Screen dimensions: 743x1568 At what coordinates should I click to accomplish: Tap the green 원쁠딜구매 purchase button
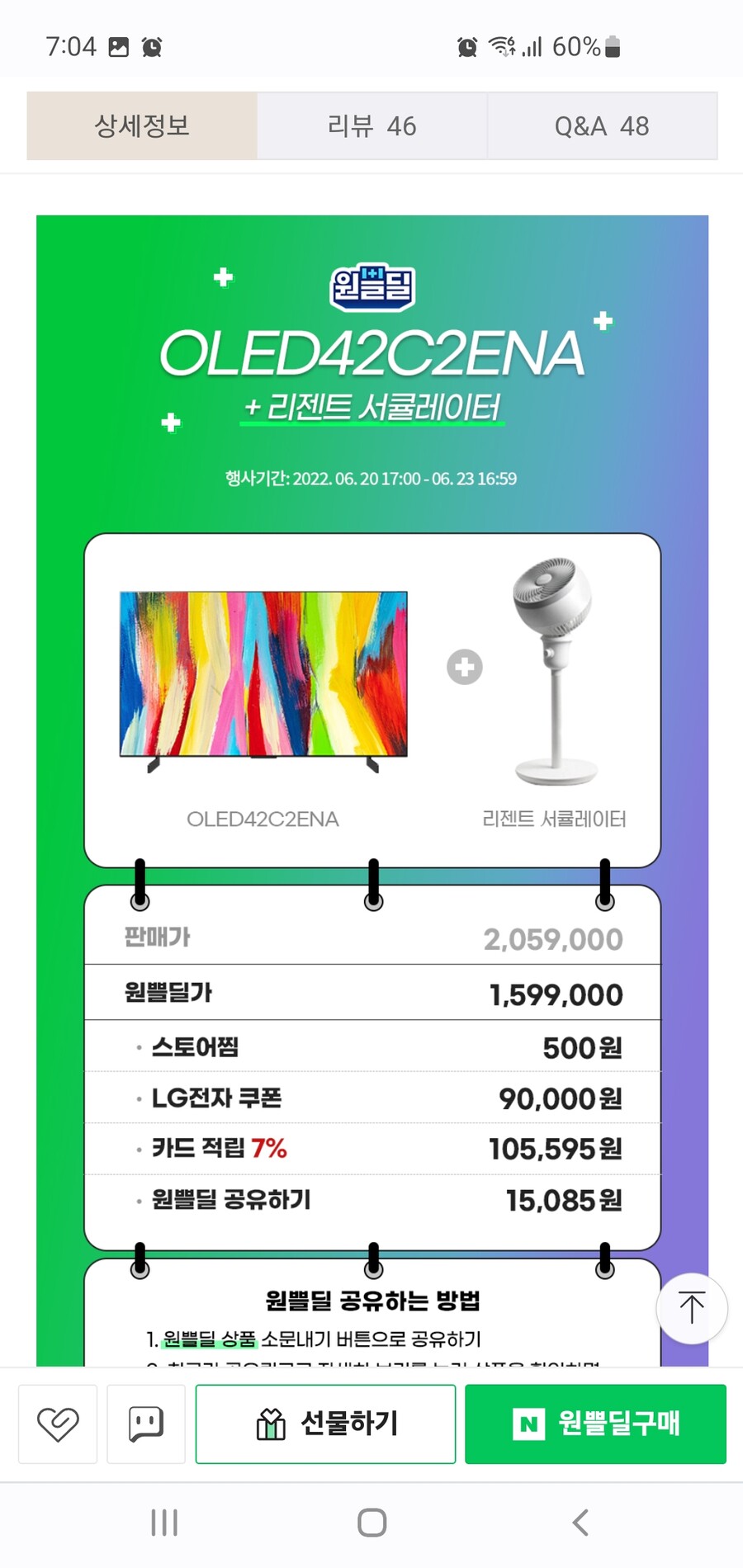[x=595, y=1424]
